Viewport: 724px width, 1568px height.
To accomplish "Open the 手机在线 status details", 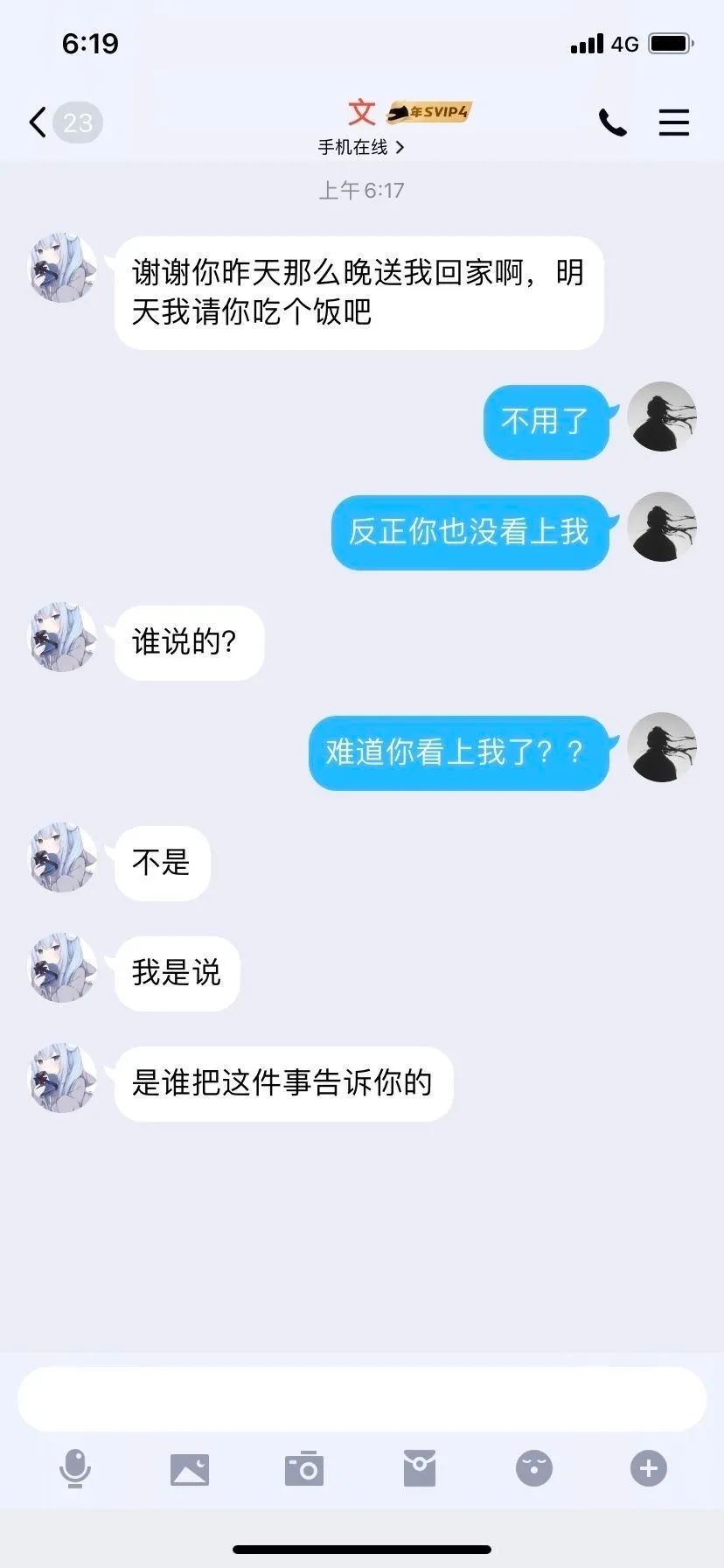I will click(x=361, y=147).
